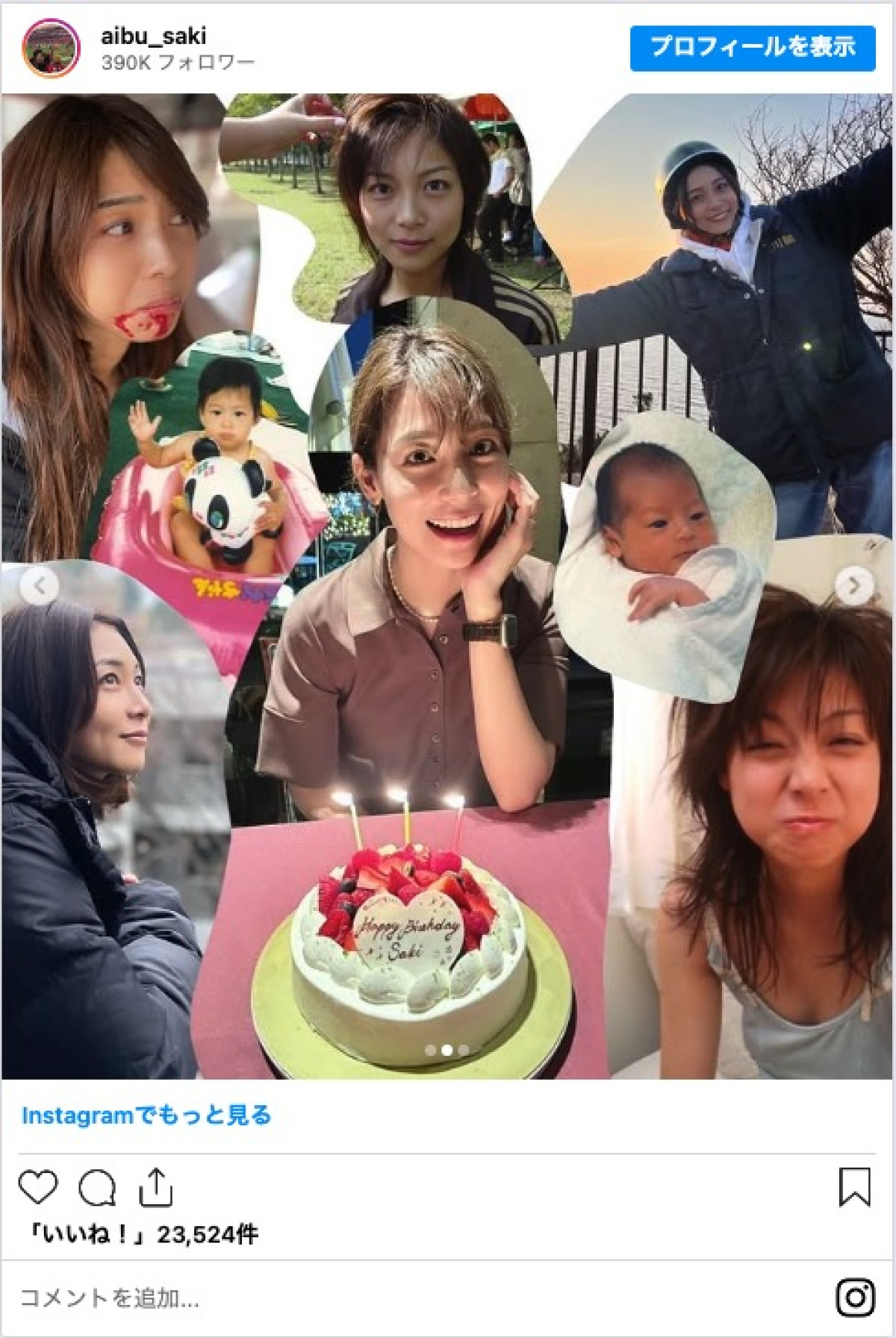Open Instagramでもっと見る link

click(146, 1115)
